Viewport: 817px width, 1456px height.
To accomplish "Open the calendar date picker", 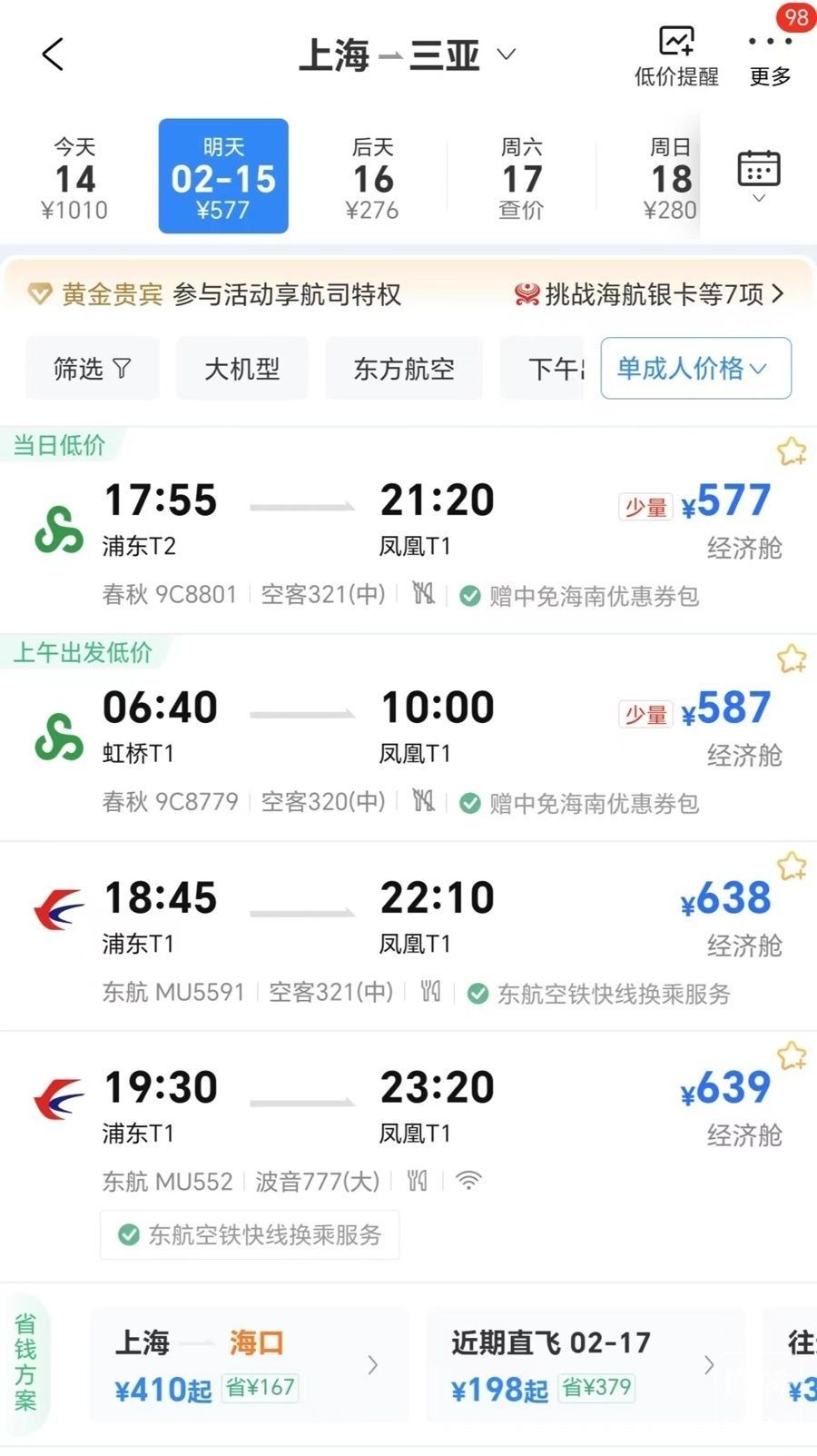I will (759, 174).
